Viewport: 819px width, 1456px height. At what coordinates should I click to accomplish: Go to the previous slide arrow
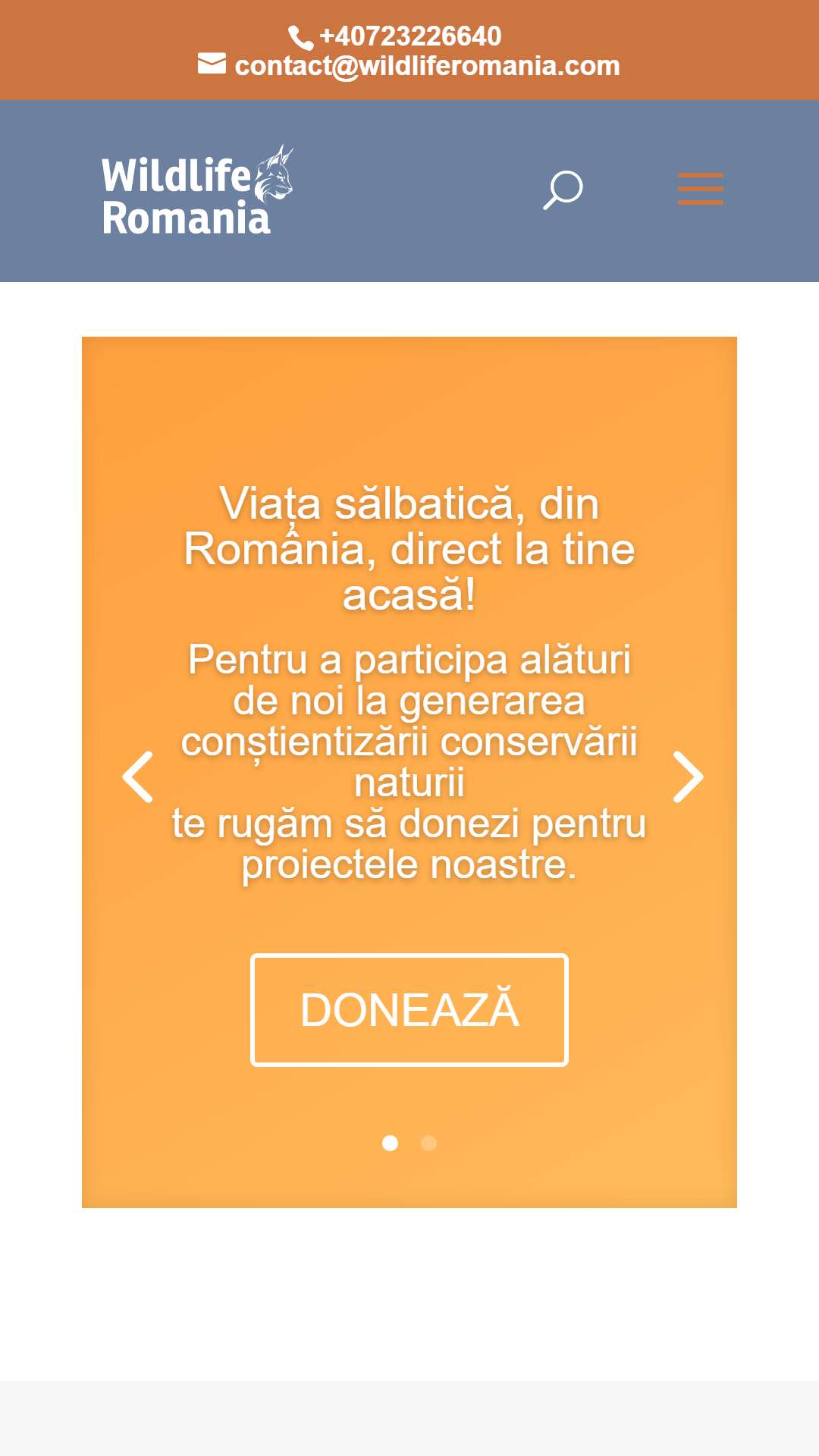tap(138, 777)
